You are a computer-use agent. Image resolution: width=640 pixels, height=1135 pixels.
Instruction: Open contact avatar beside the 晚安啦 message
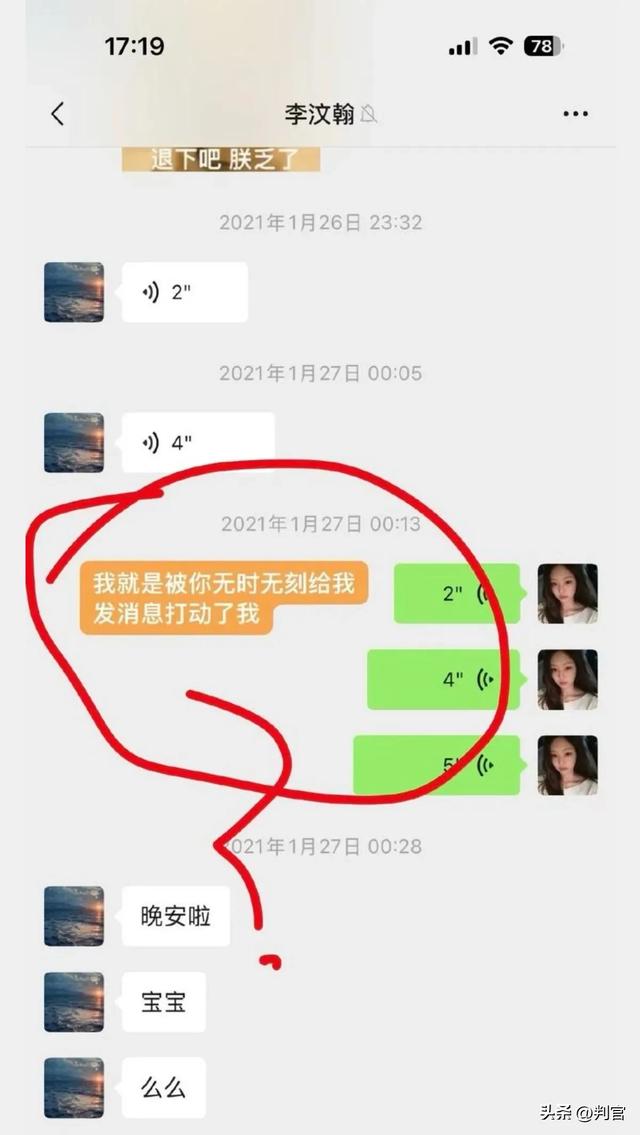click(74, 916)
